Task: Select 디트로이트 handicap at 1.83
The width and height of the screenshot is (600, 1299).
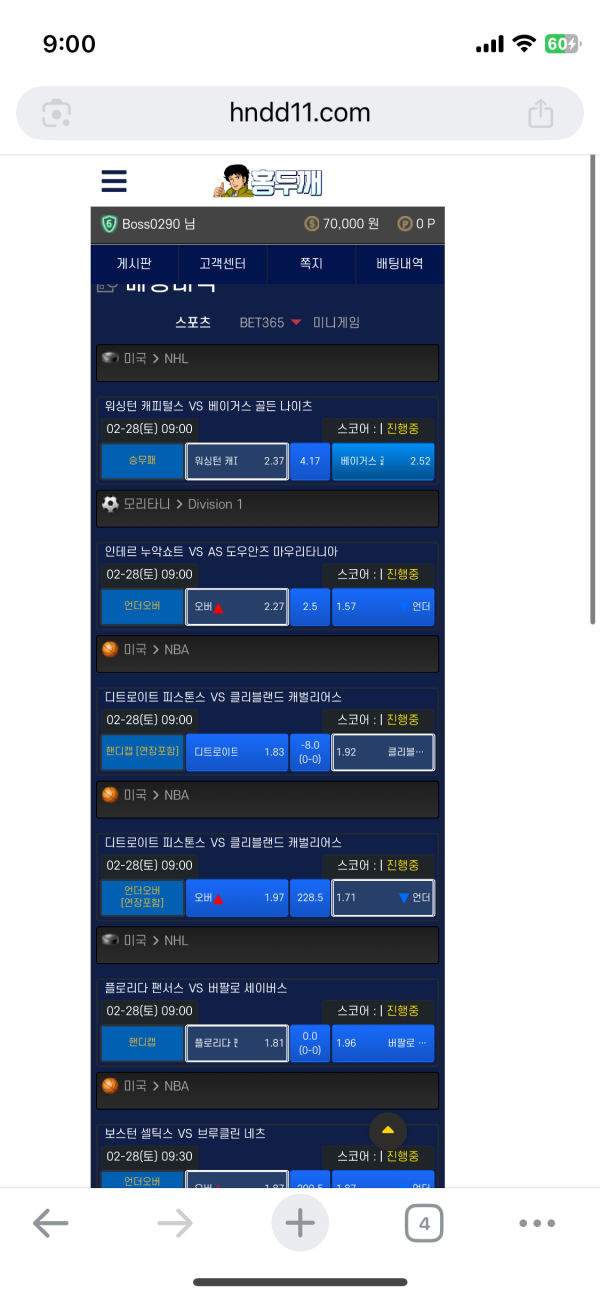Action: (x=237, y=752)
